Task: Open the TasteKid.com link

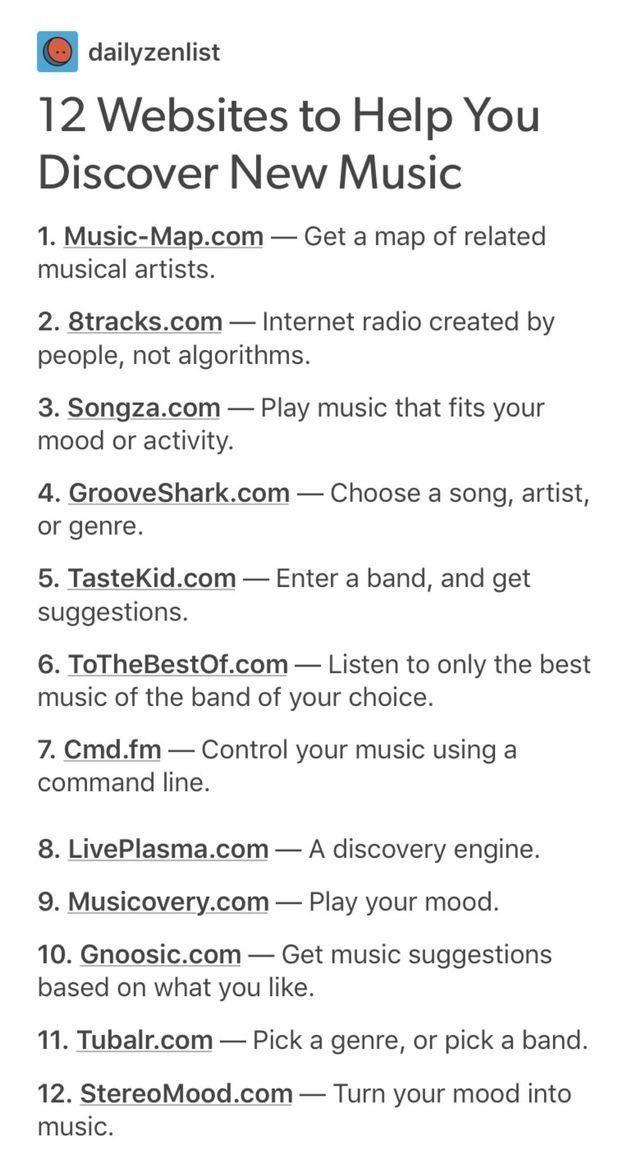Action: (x=151, y=579)
